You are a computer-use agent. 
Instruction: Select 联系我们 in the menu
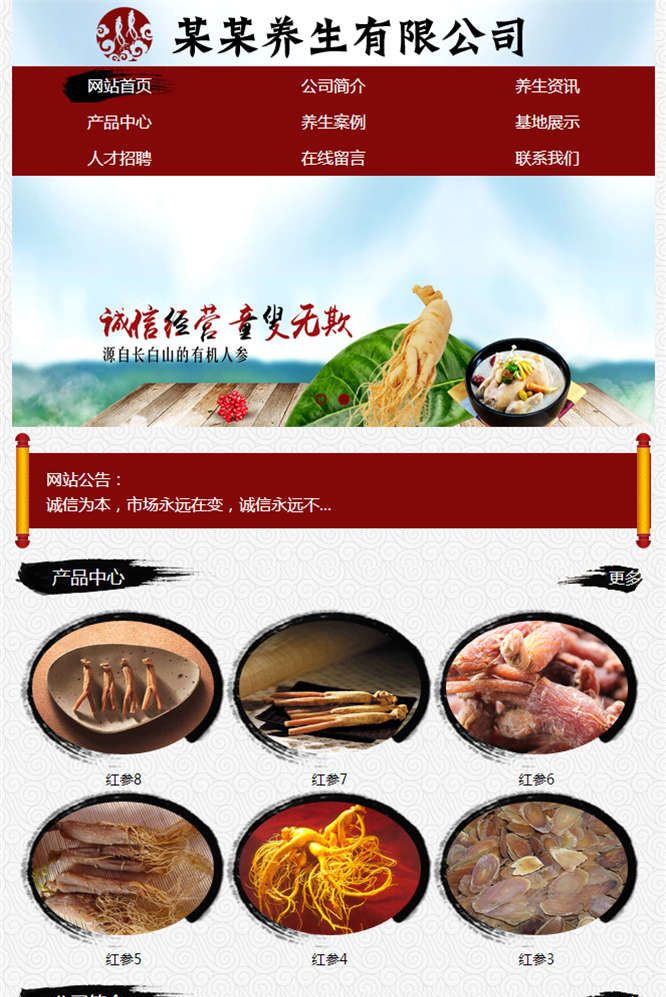coord(547,158)
